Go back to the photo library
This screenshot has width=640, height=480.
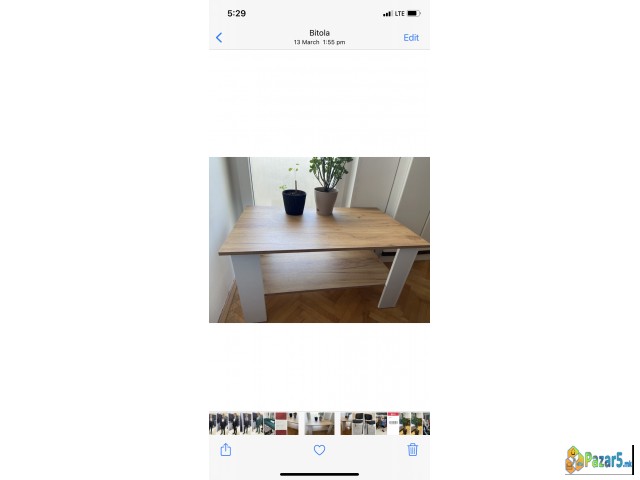[219, 38]
